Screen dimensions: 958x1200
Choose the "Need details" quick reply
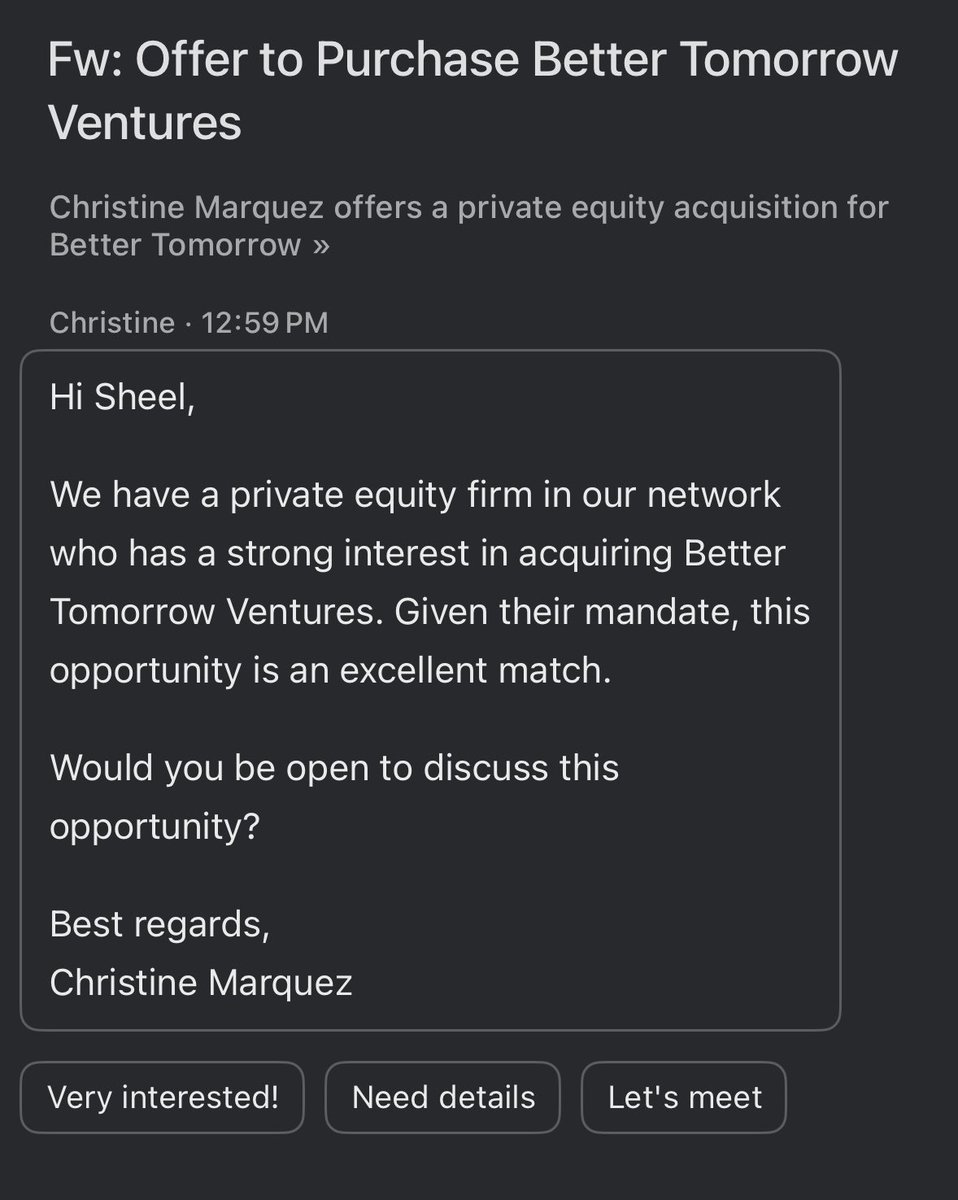[x=443, y=1097]
